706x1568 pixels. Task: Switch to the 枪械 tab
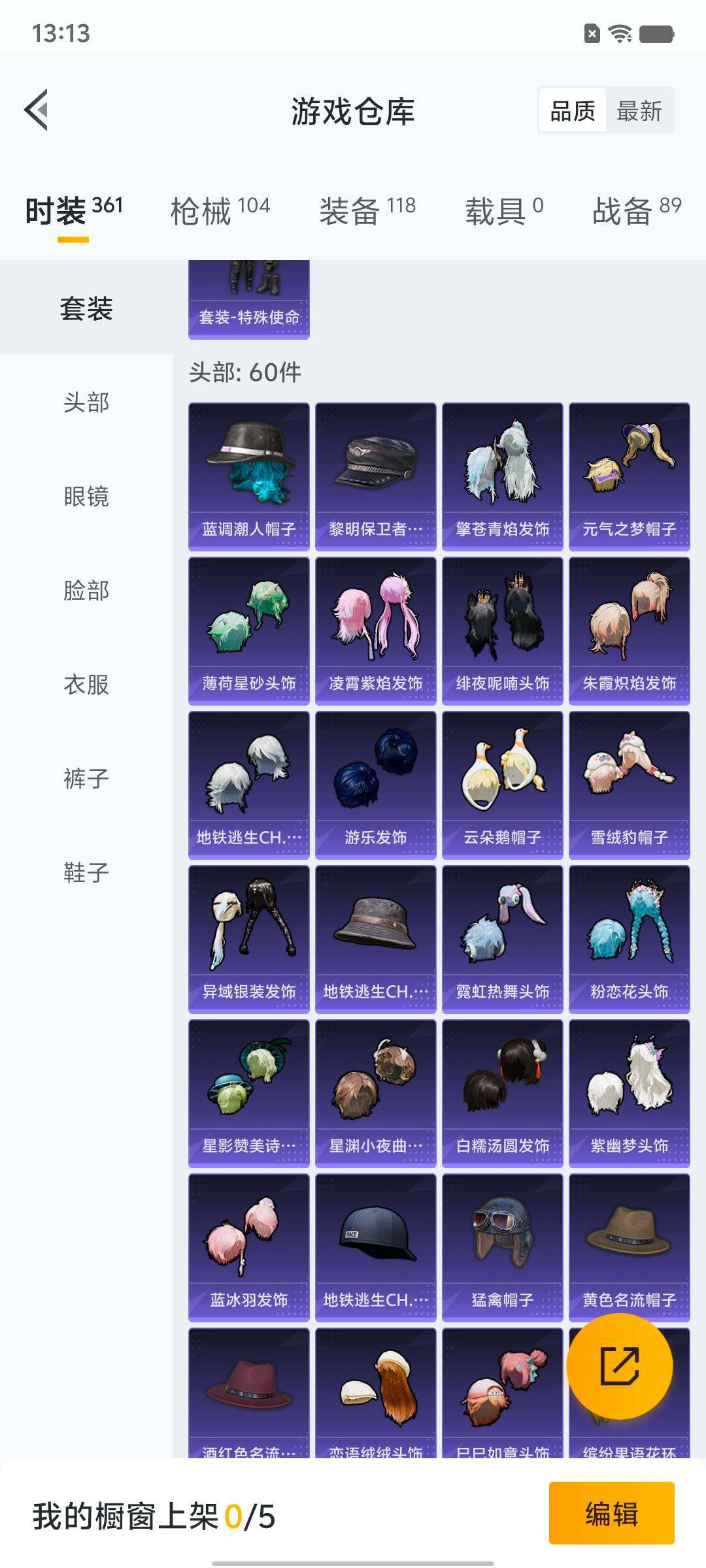(x=220, y=211)
